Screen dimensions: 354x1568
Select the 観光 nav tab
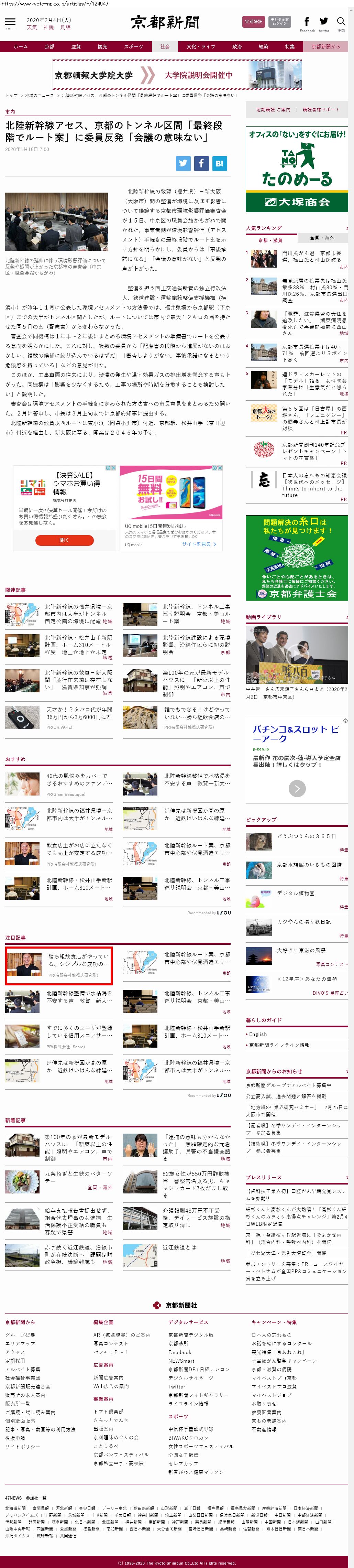coord(102,47)
